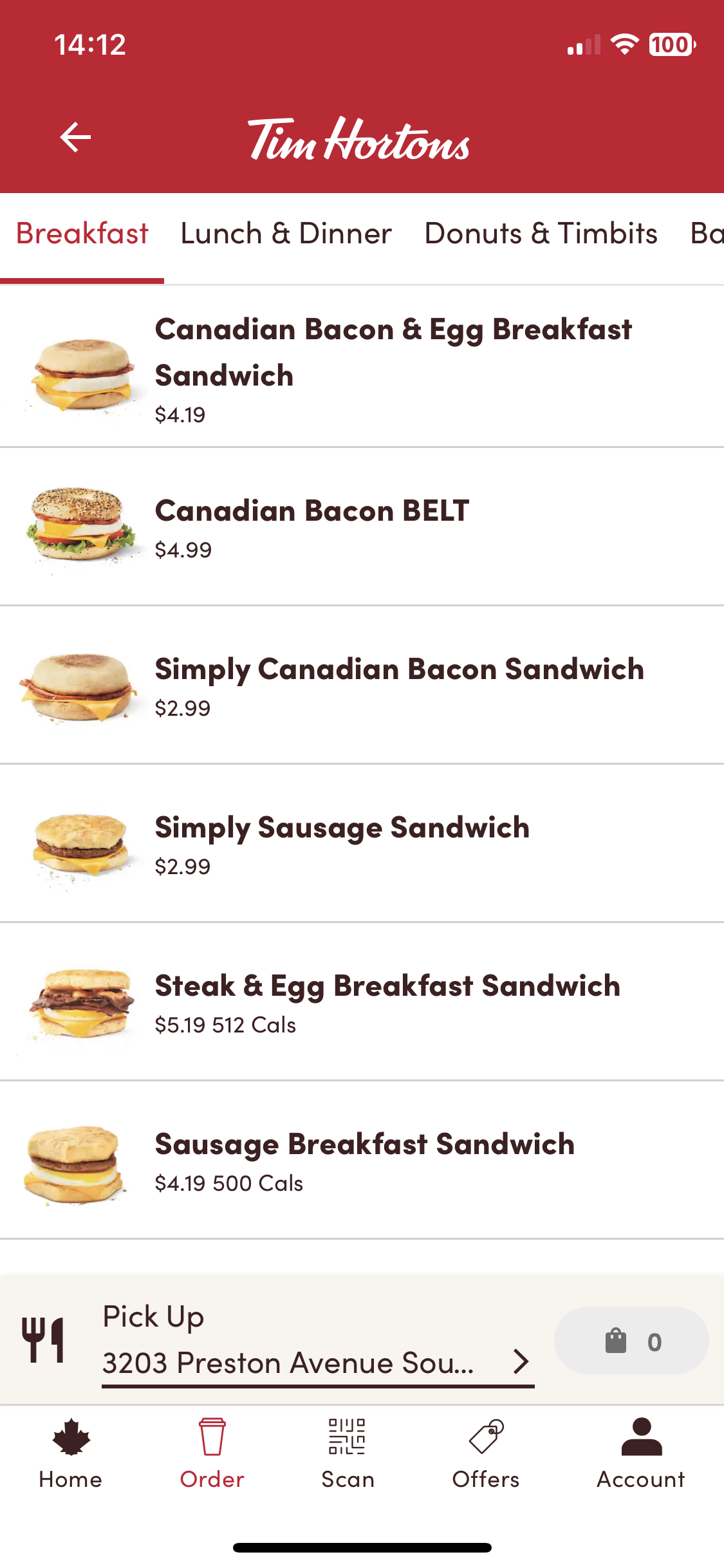This screenshot has width=724, height=1568.
Task: Open the Sausage Breakfast Sandwich item
Action: coord(362,1160)
